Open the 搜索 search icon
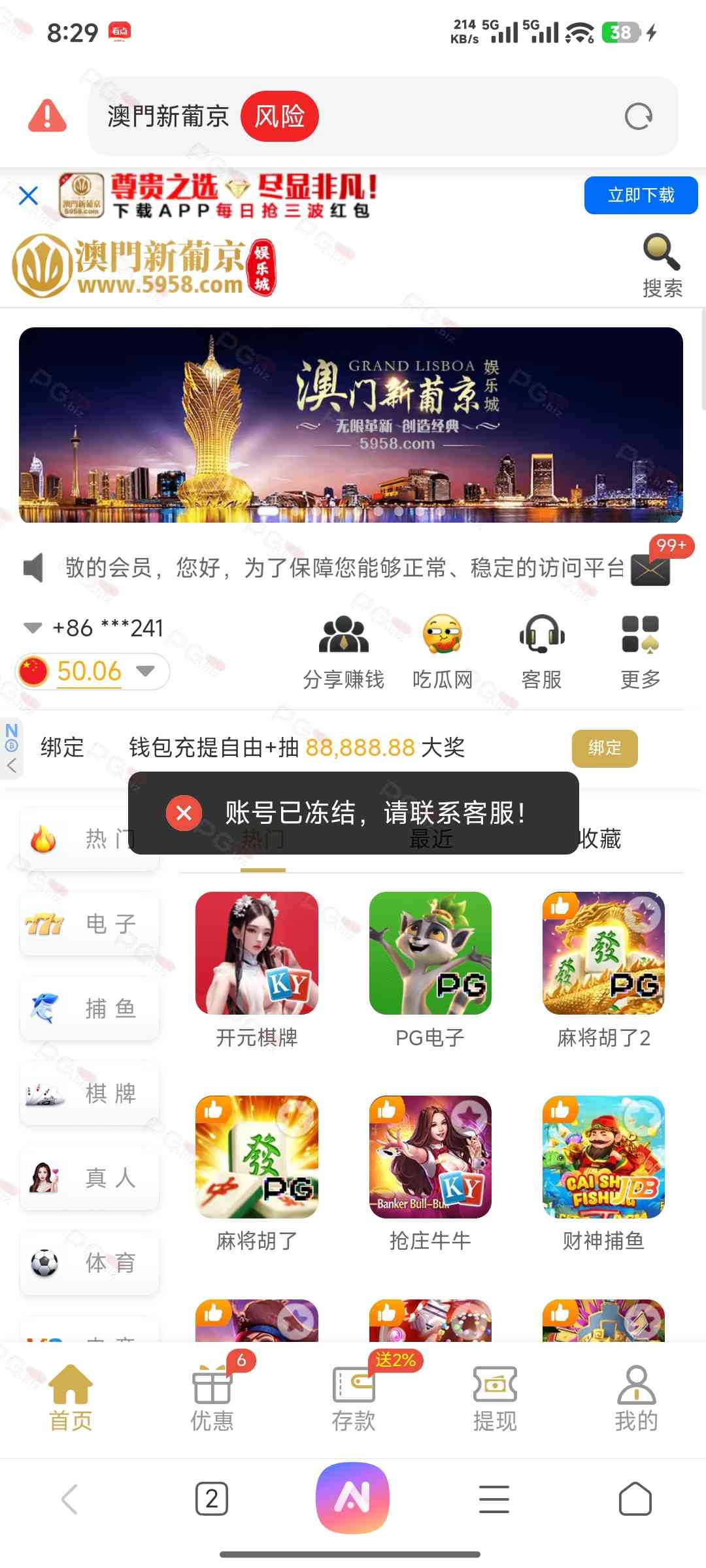Screen dimensions: 706x1568 pos(662,265)
